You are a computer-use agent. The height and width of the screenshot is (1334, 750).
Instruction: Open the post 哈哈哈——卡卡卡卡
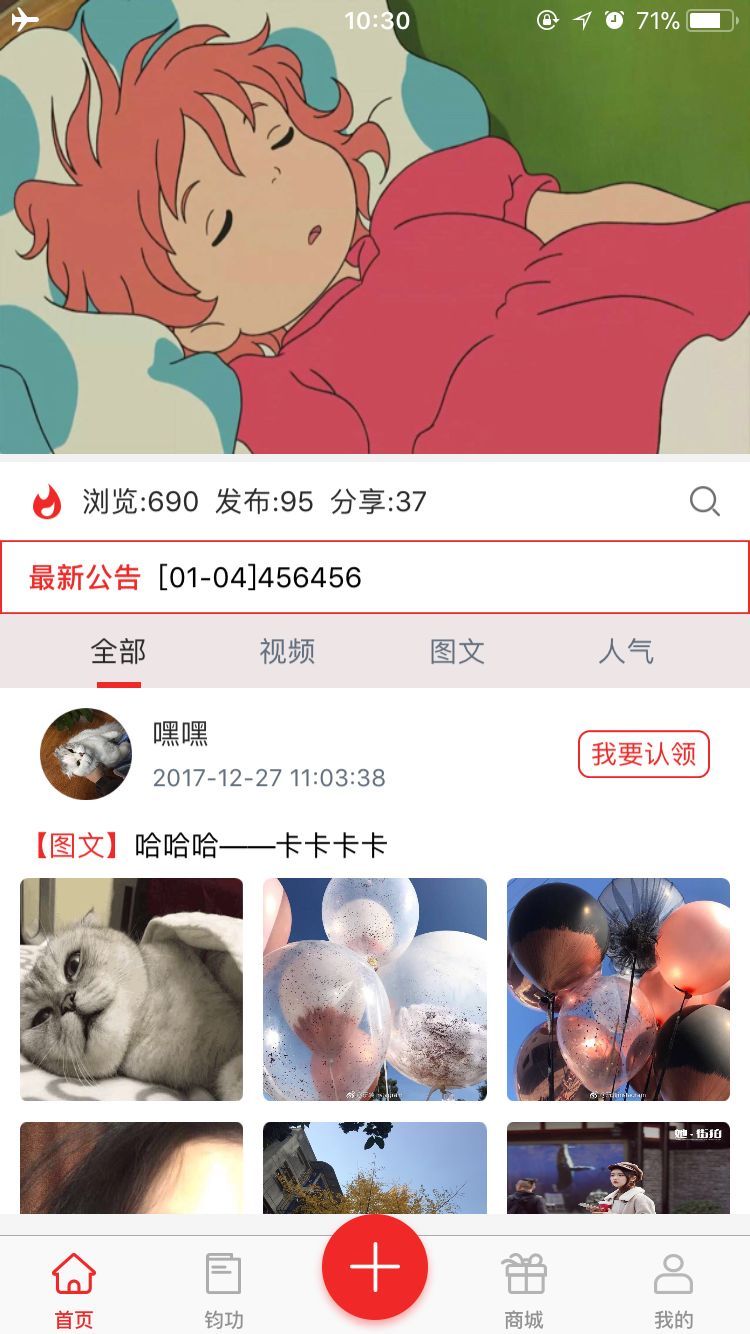[260, 846]
